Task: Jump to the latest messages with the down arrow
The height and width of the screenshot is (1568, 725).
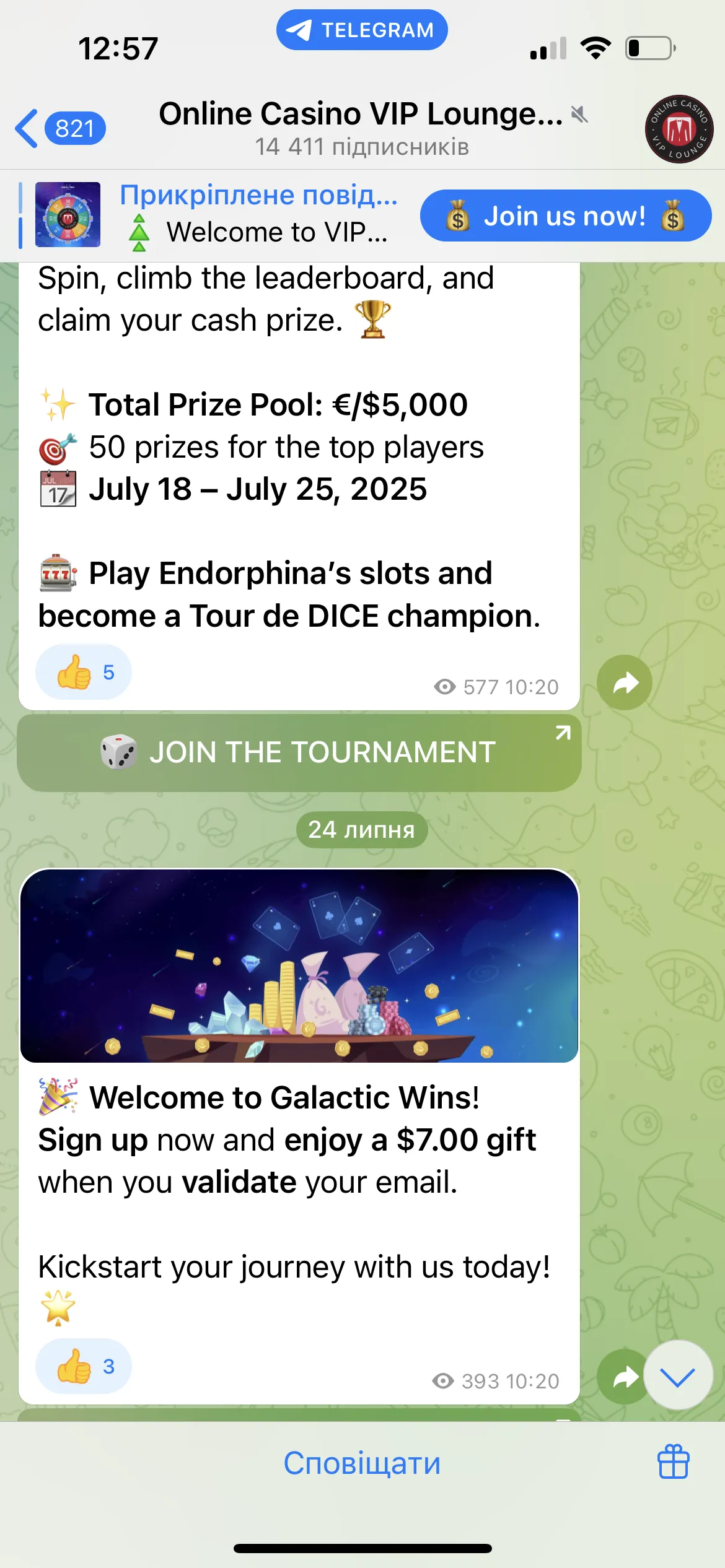Action: coord(678,1375)
